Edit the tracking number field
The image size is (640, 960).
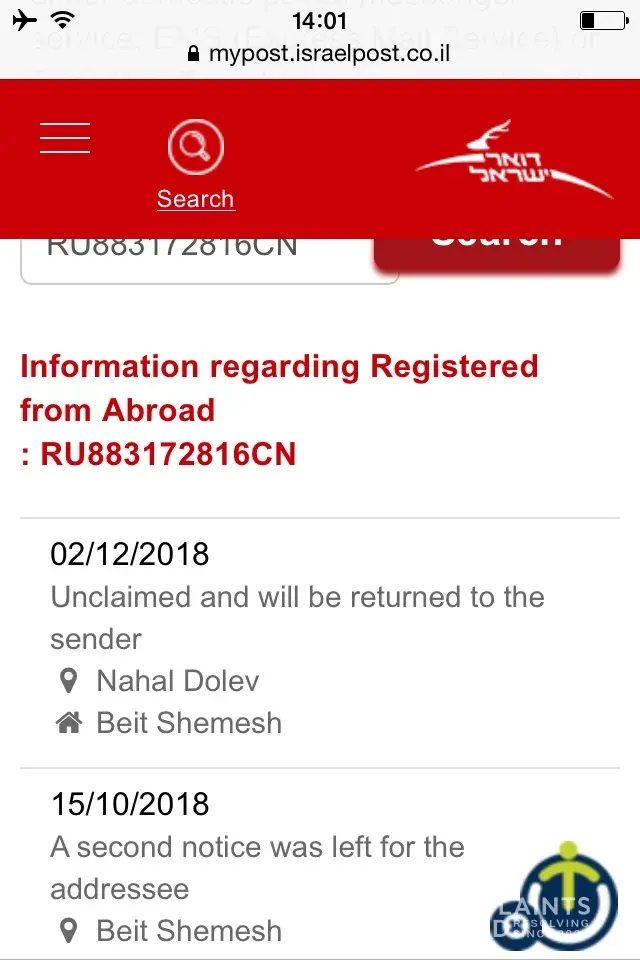point(209,259)
